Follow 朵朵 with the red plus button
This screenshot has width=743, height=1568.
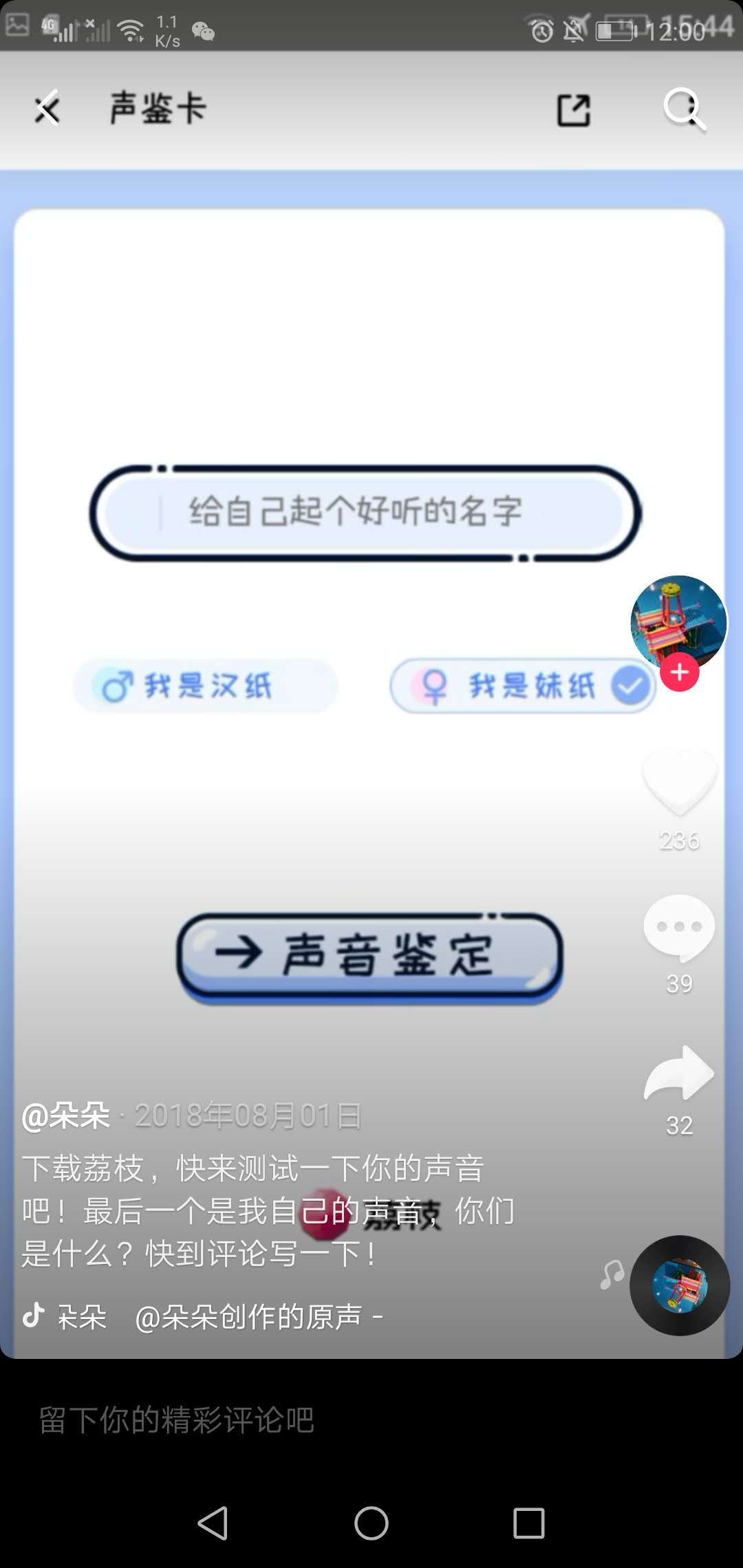click(680, 673)
